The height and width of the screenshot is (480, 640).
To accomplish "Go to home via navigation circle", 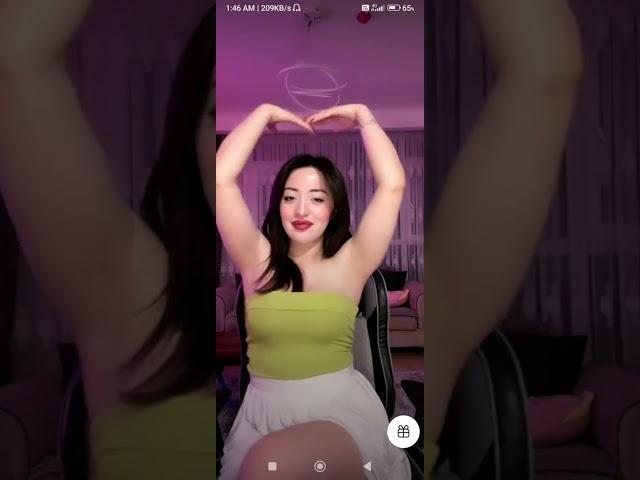I will pyautogui.click(x=320, y=466).
